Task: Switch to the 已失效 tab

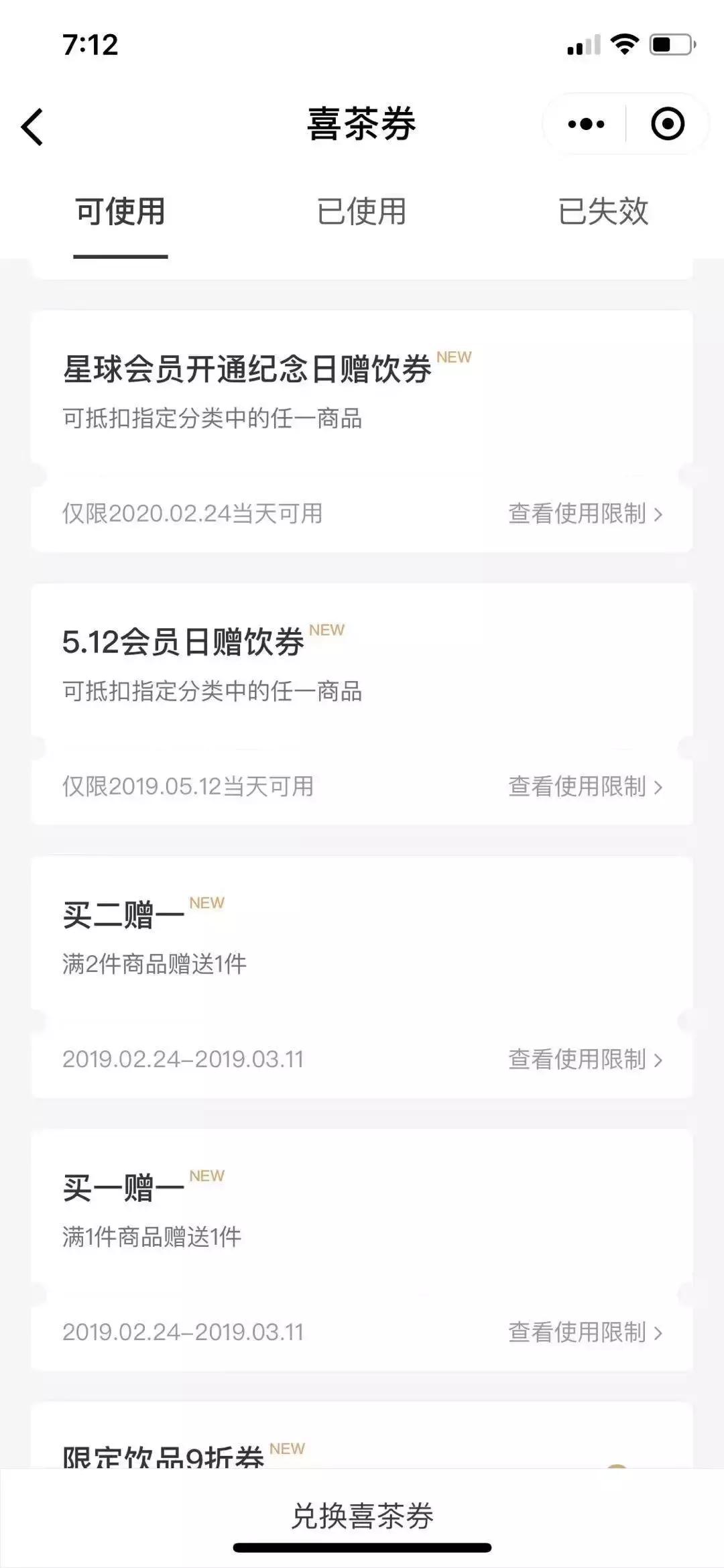Action: 603,212
